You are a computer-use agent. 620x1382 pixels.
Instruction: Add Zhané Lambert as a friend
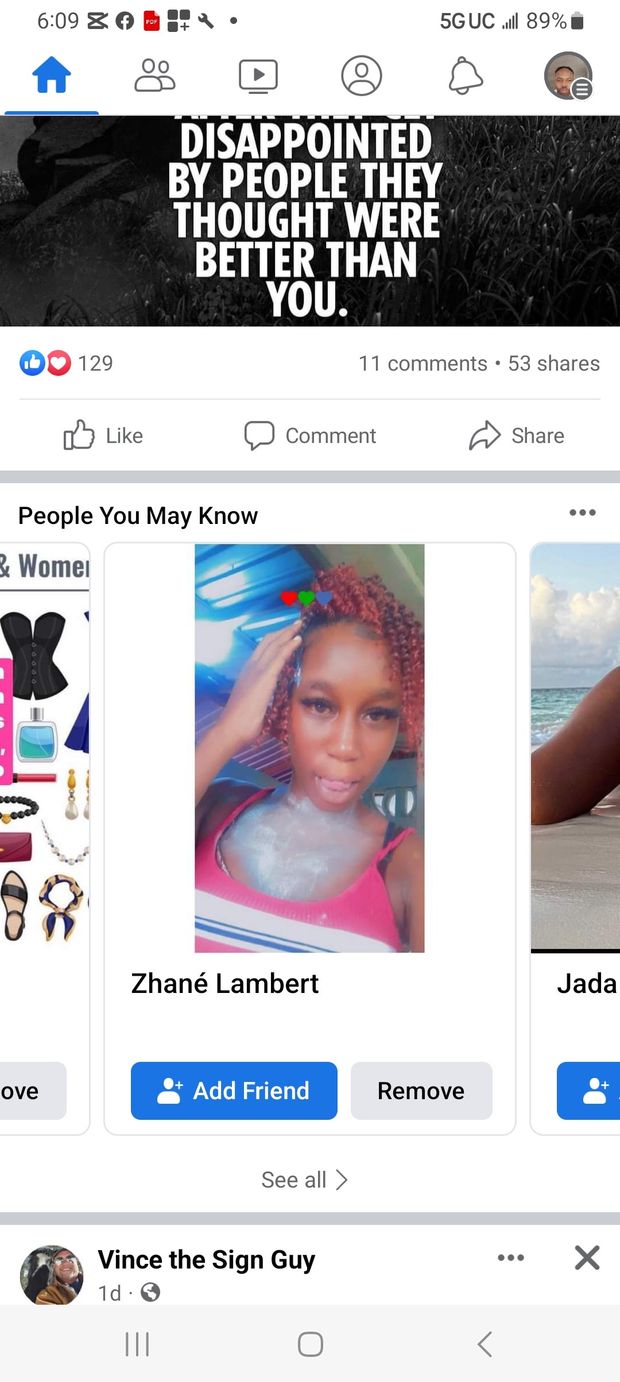click(x=234, y=1090)
